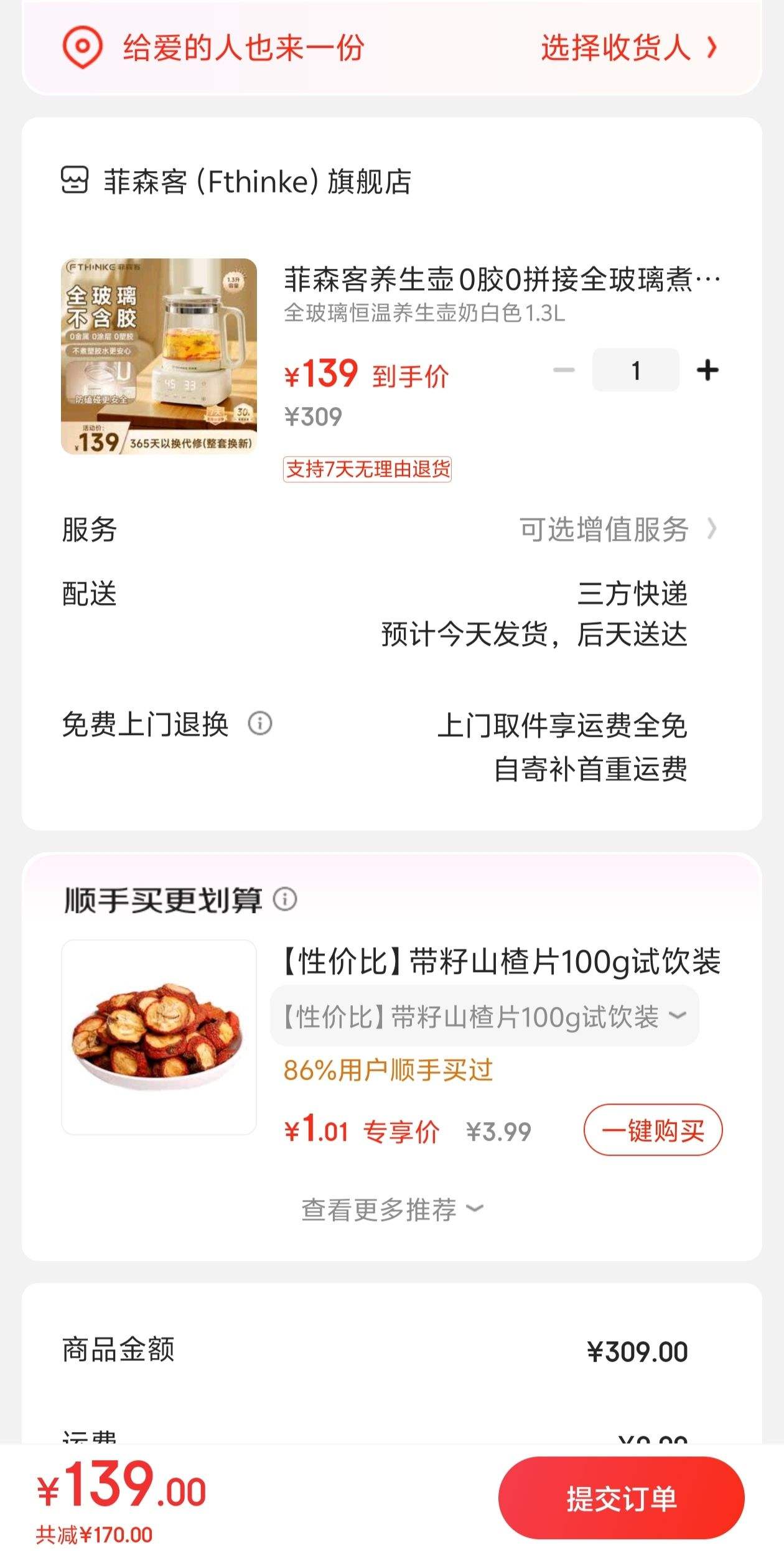Increase the kettle quantity with plus
The width and height of the screenshot is (784, 1551).
coord(707,370)
